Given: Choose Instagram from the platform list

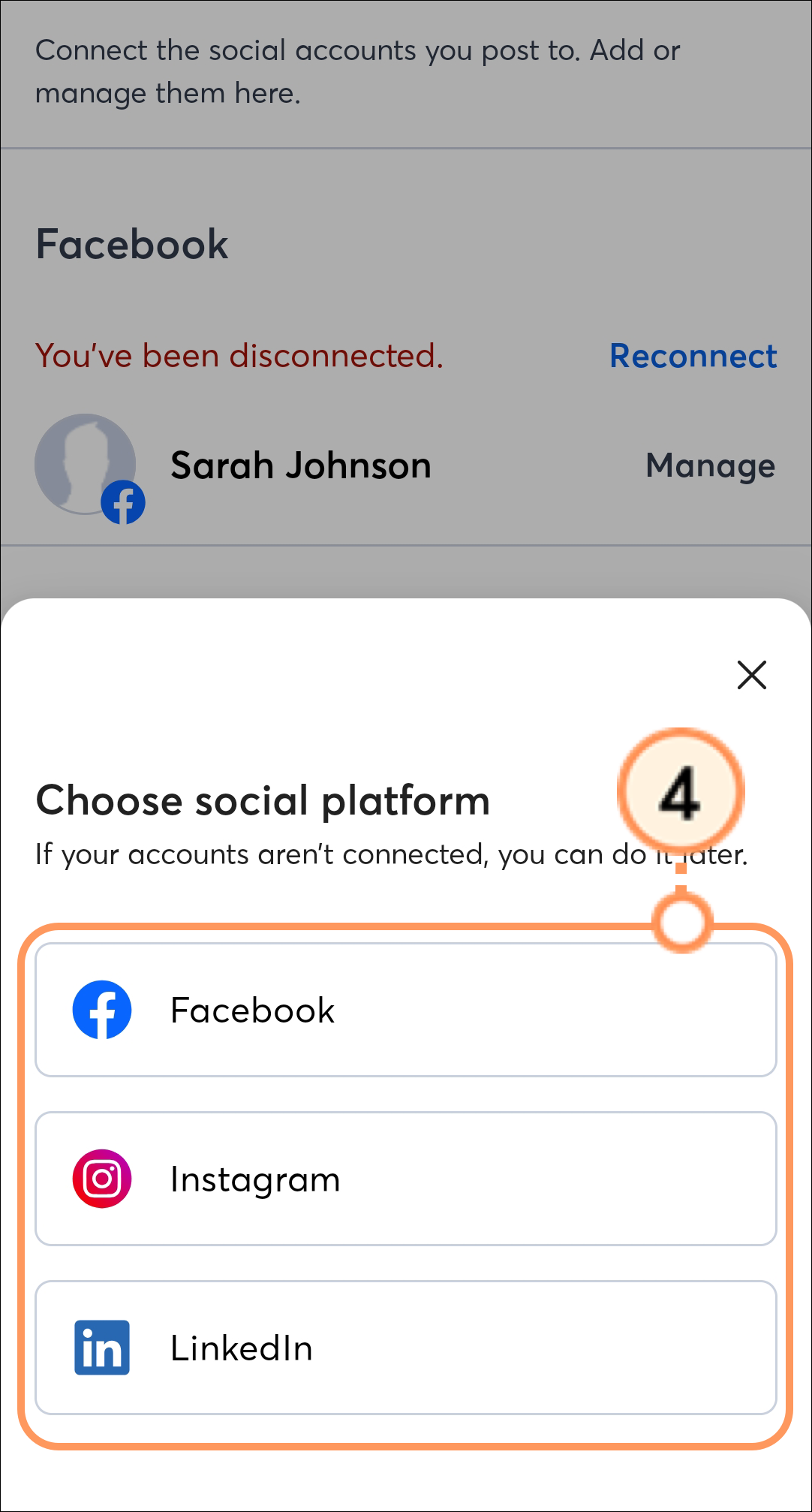Looking at the screenshot, I should click(405, 1179).
